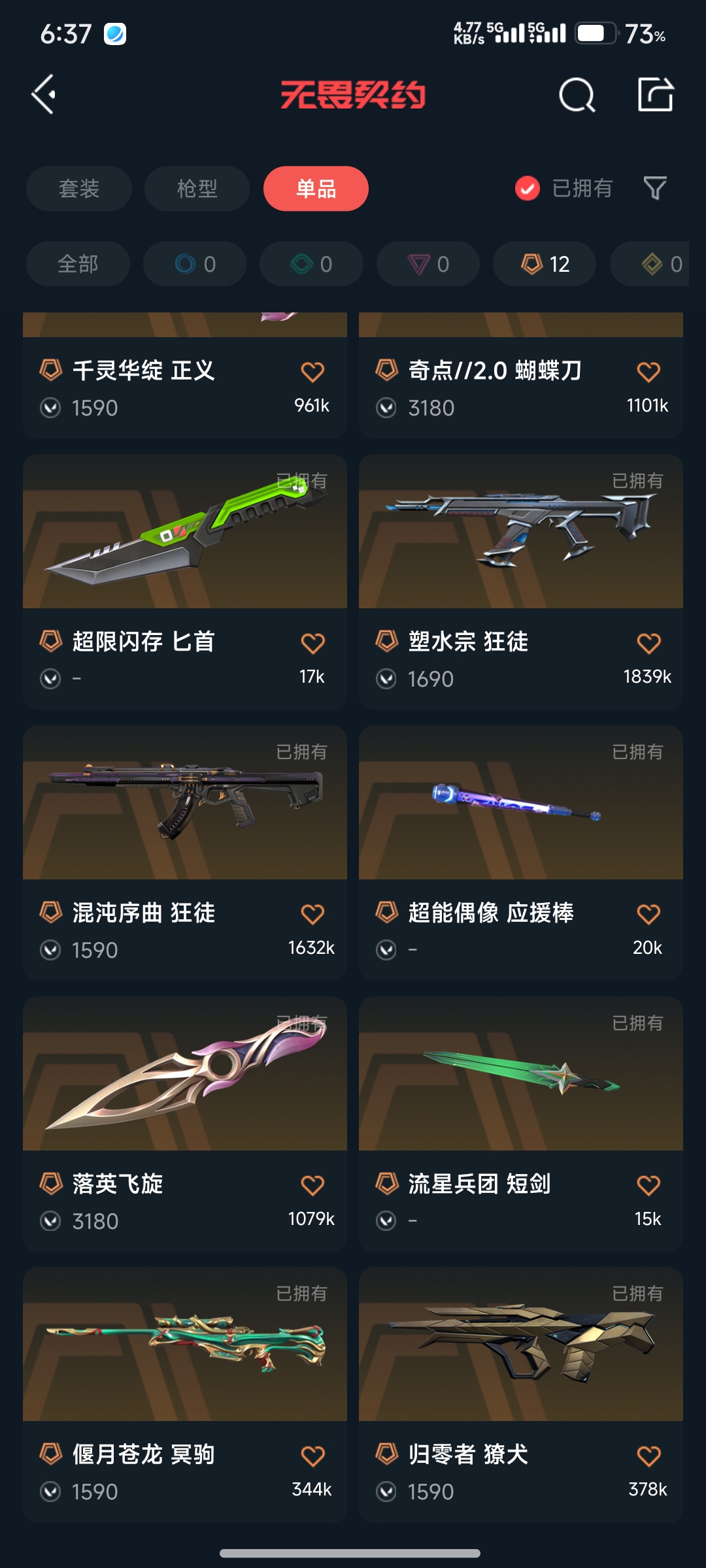Filter by the orange tier chip showing 12

pos(545,264)
